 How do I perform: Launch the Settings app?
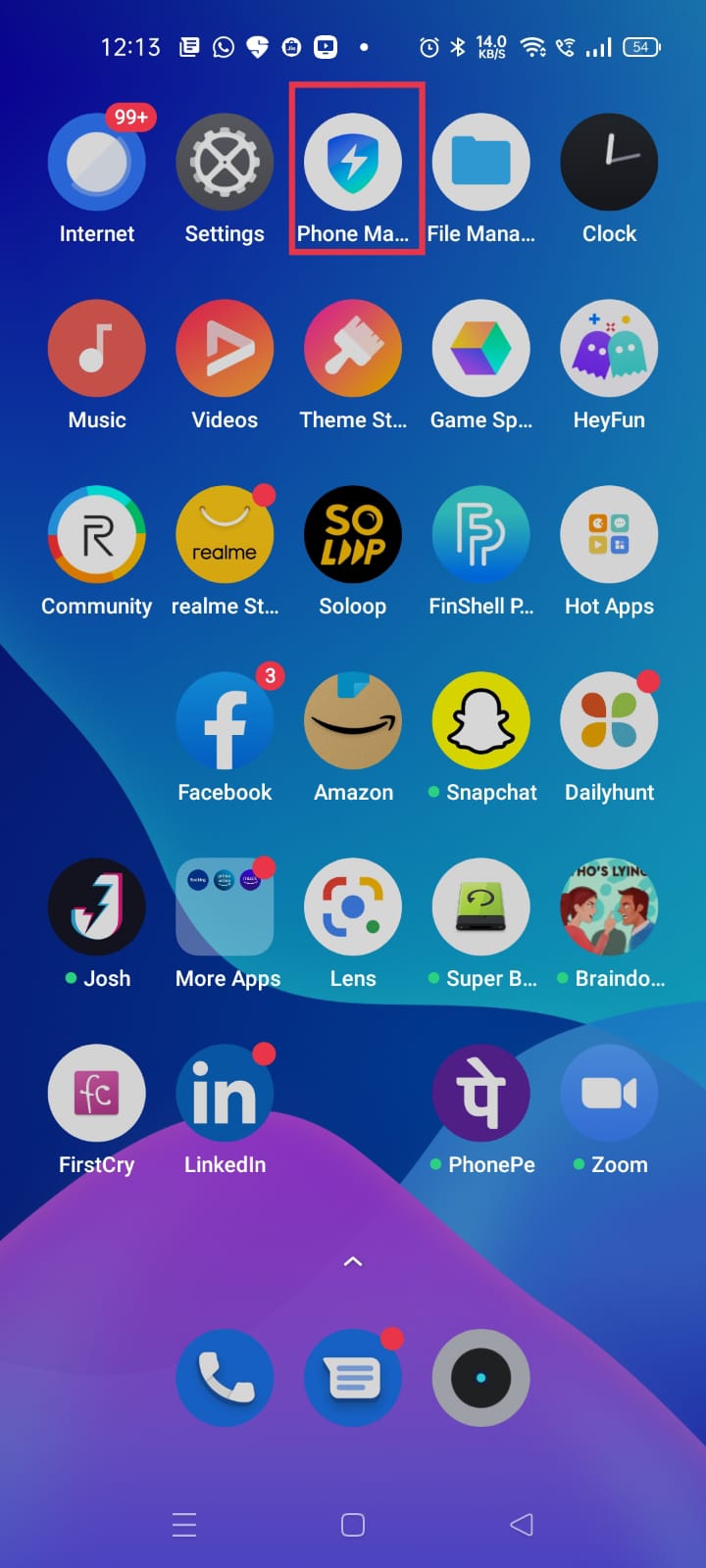point(225,163)
